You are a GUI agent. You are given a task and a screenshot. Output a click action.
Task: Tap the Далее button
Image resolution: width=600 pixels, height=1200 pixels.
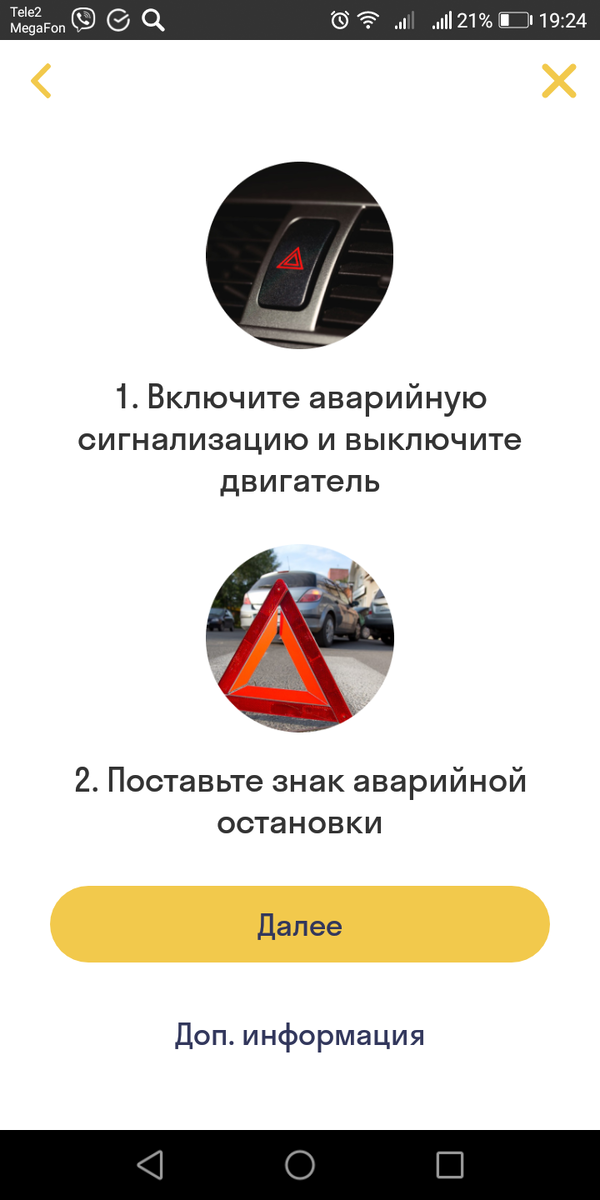tap(300, 924)
